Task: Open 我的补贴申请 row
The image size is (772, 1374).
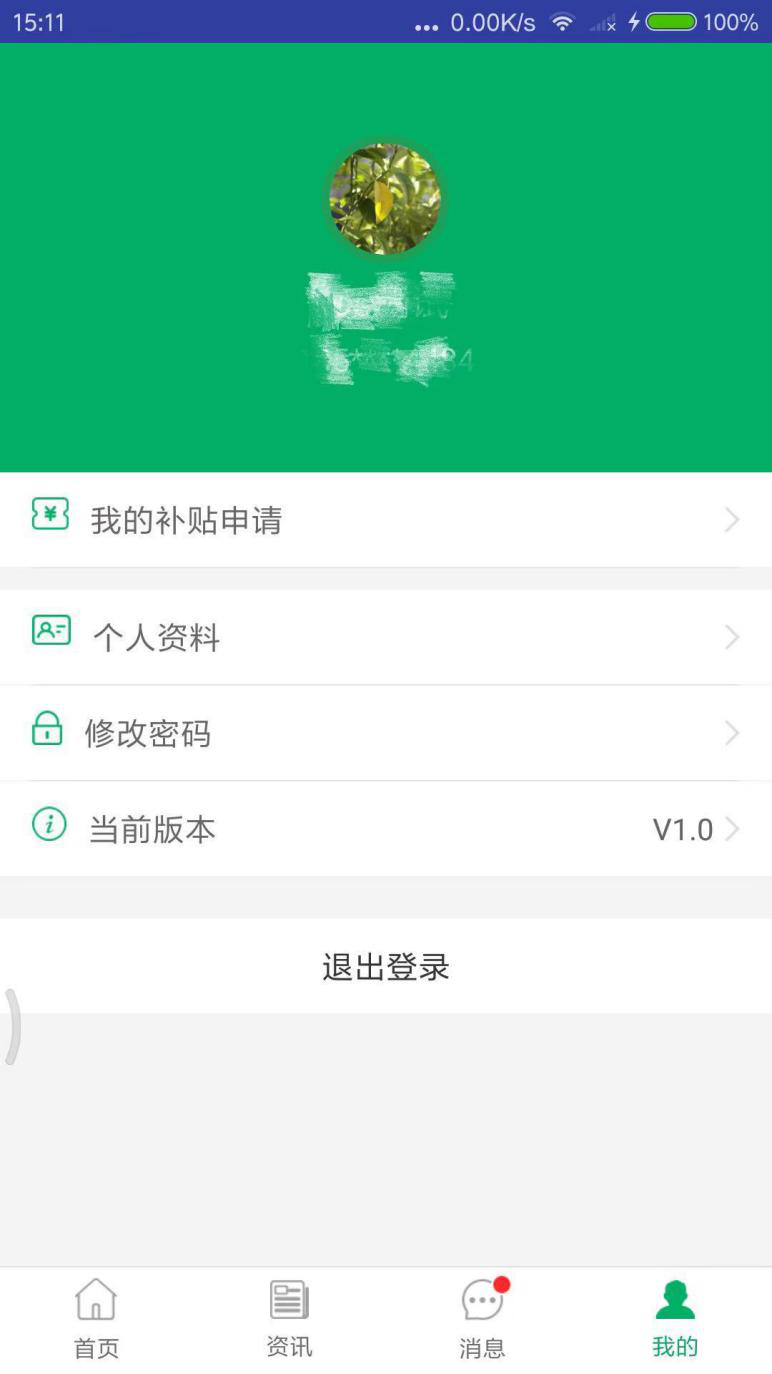Action: pos(385,520)
